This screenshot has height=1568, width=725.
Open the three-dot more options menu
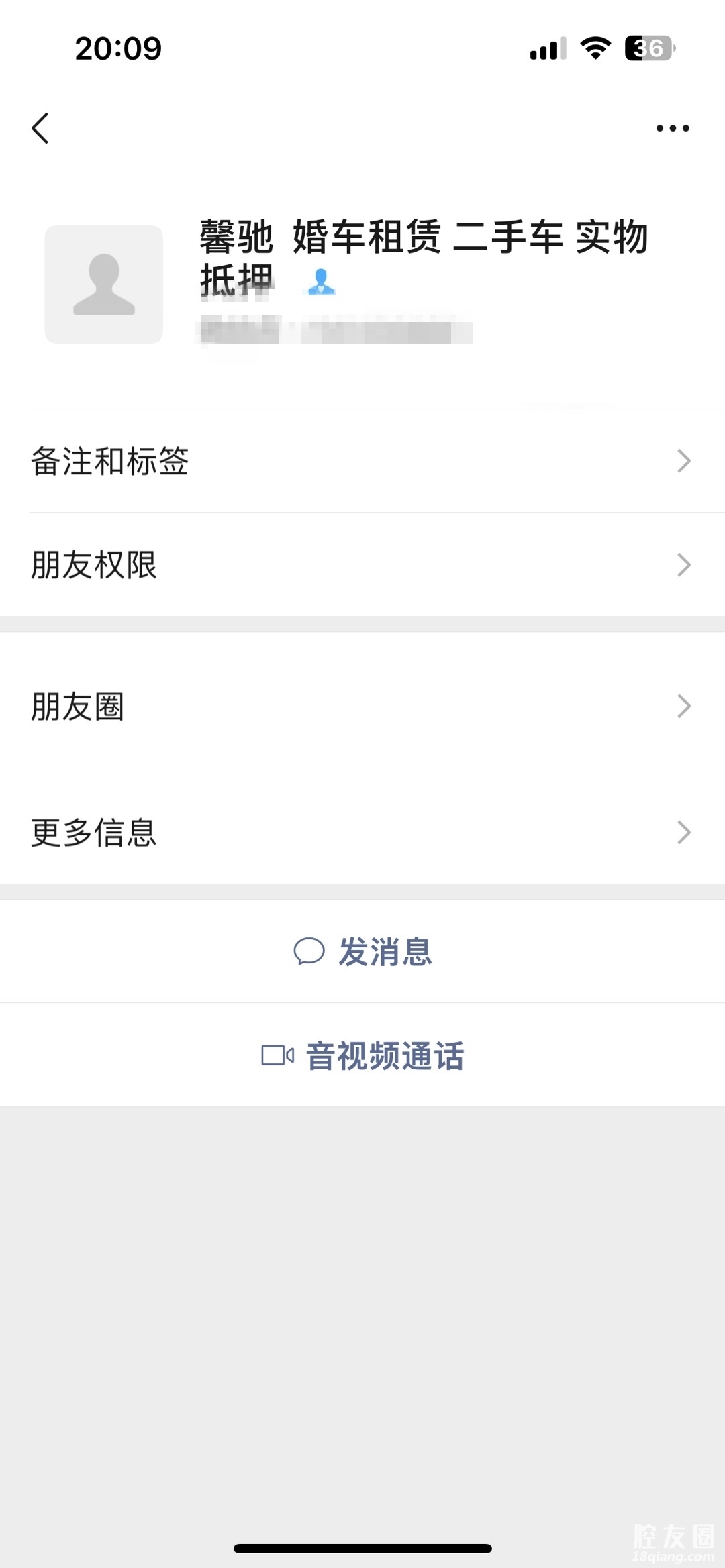point(672,128)
